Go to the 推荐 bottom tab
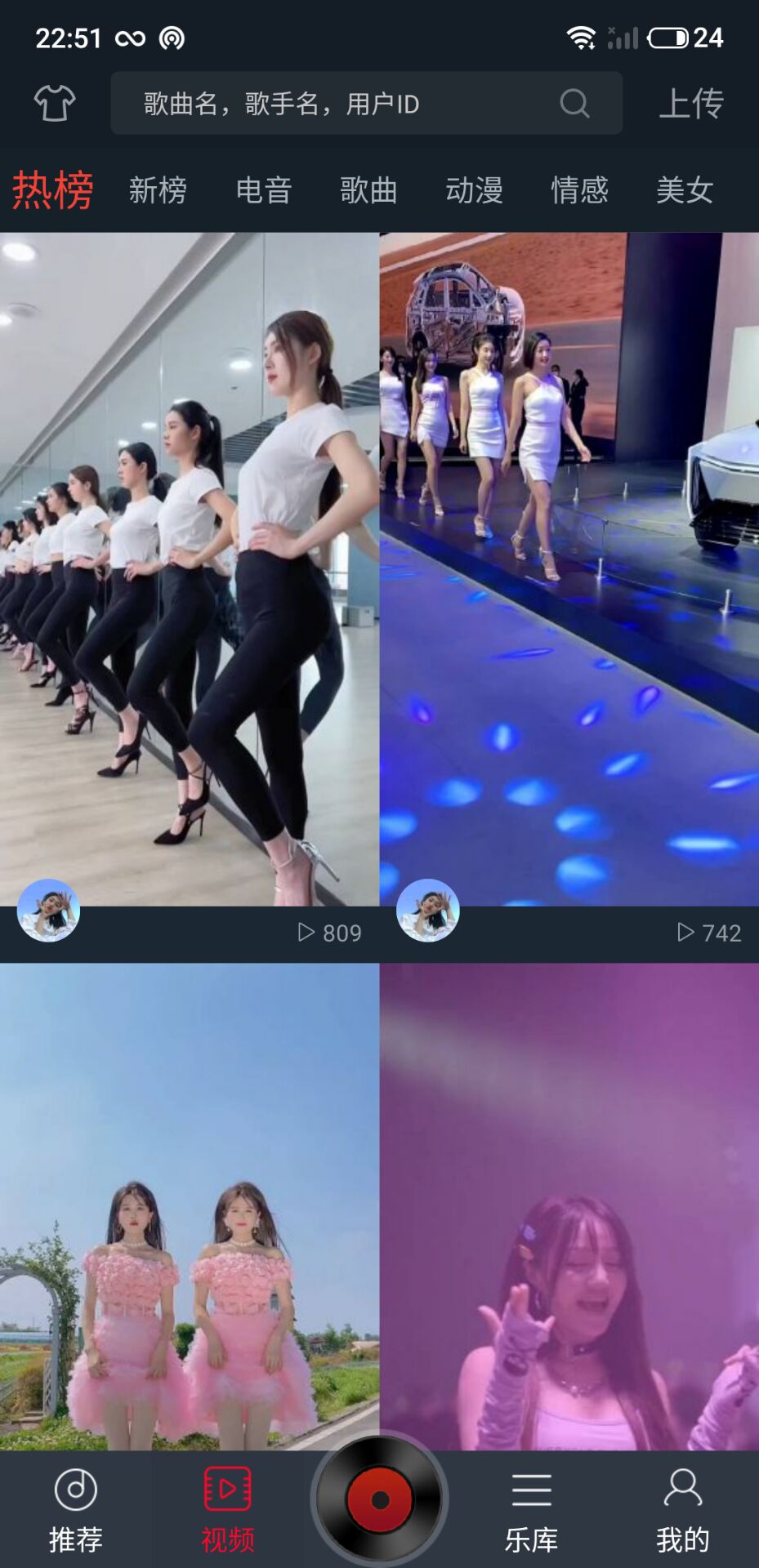Image resolution: width=759 pixels, height=1568 pixels. tap(75, 1509)
